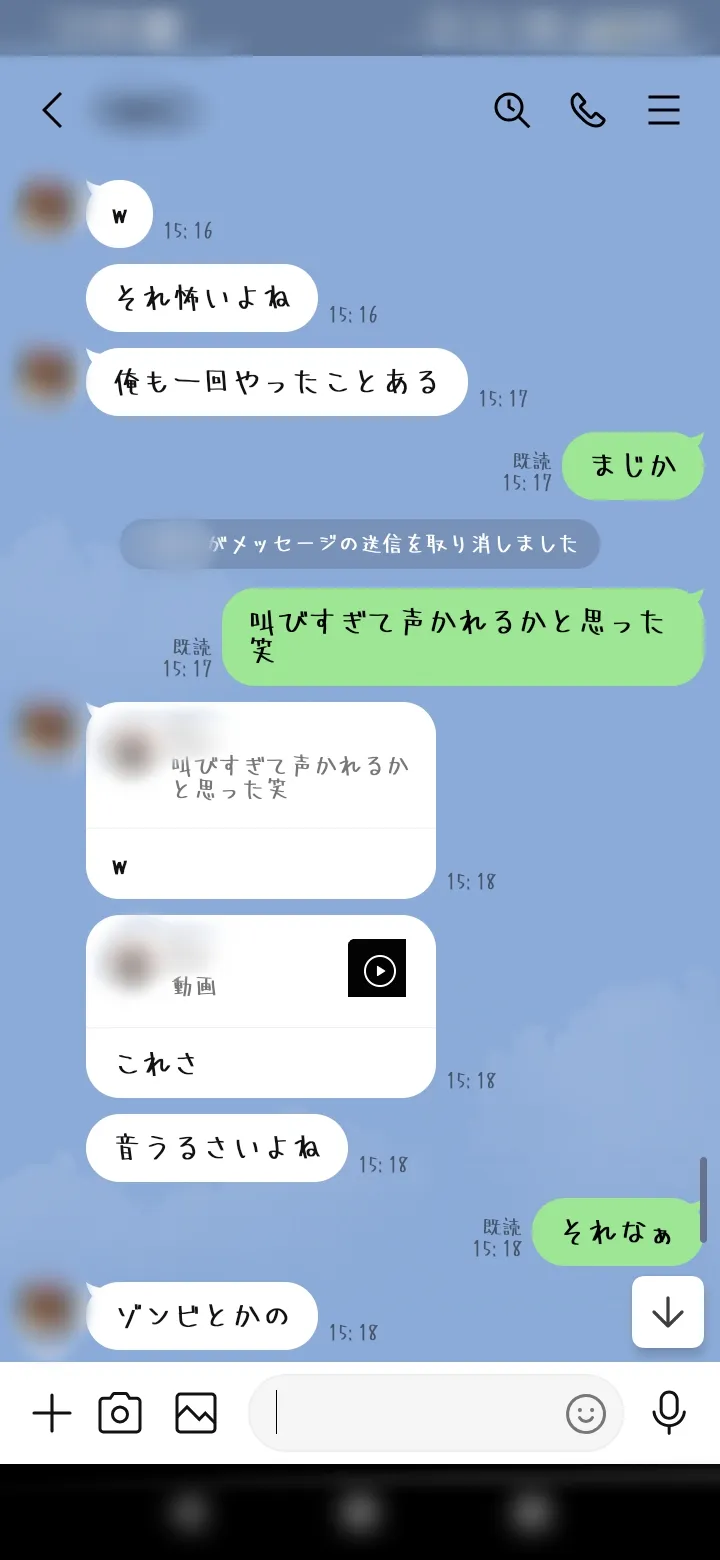This screenshot has height=1560, width=720.
Task: Play the quoted video thumbnail
Action: pyautogui.click(x=377, y=968)
